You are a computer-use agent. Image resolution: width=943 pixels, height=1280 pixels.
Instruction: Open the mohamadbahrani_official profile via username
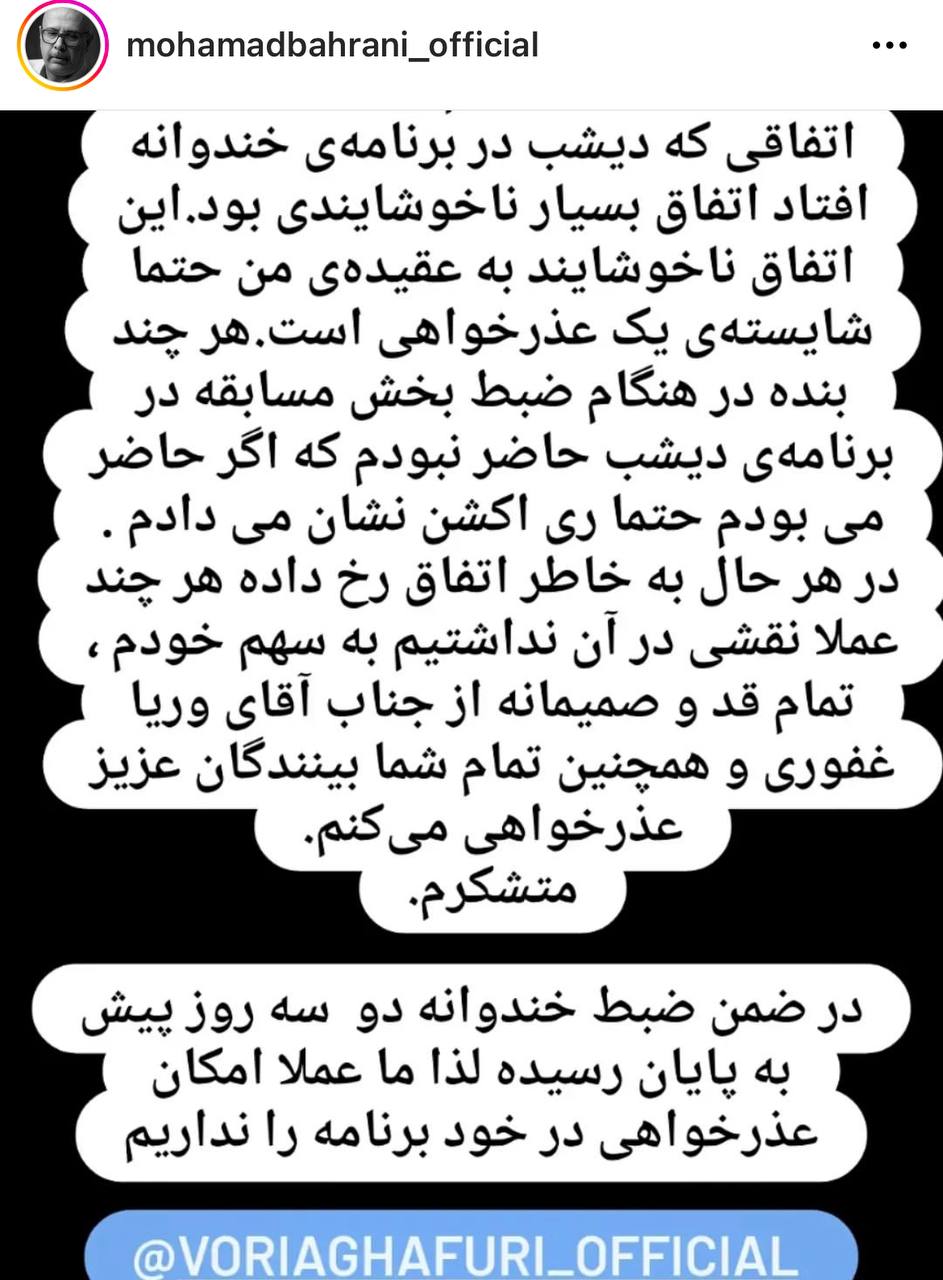pyautogui.click(x=332, y=45)
